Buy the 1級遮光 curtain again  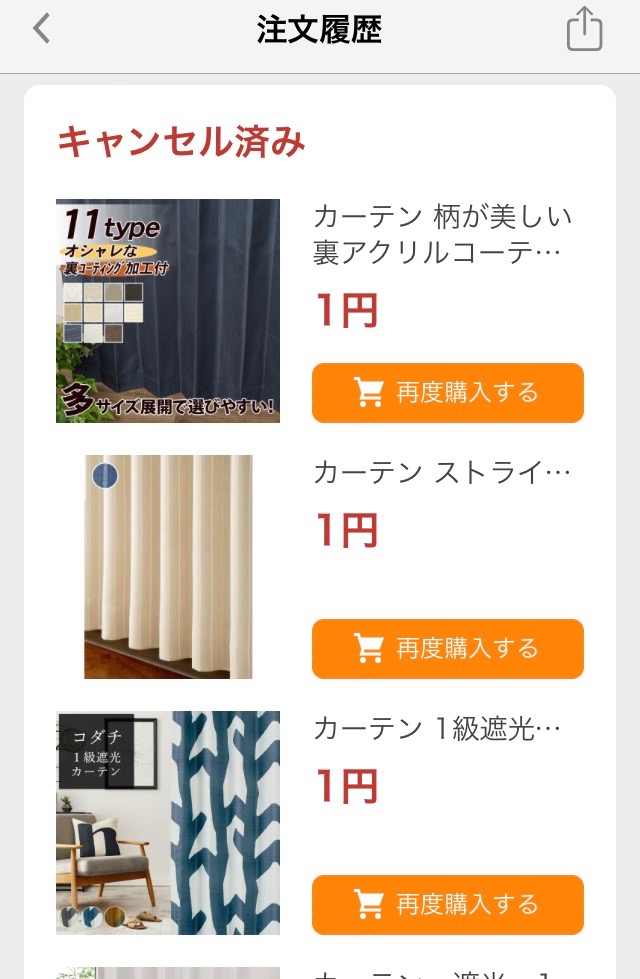447,905
